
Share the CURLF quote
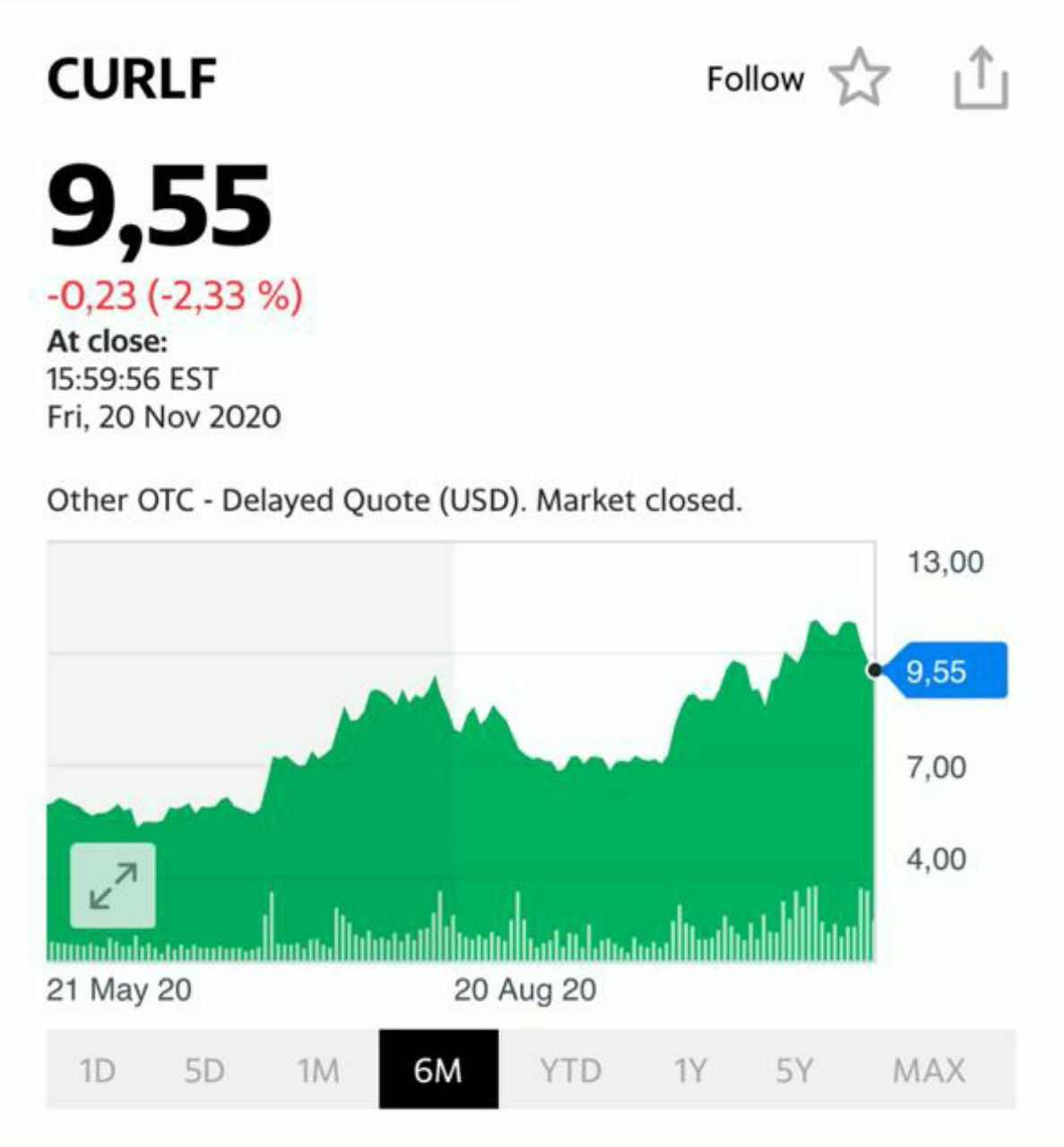[x=981, y=78]
